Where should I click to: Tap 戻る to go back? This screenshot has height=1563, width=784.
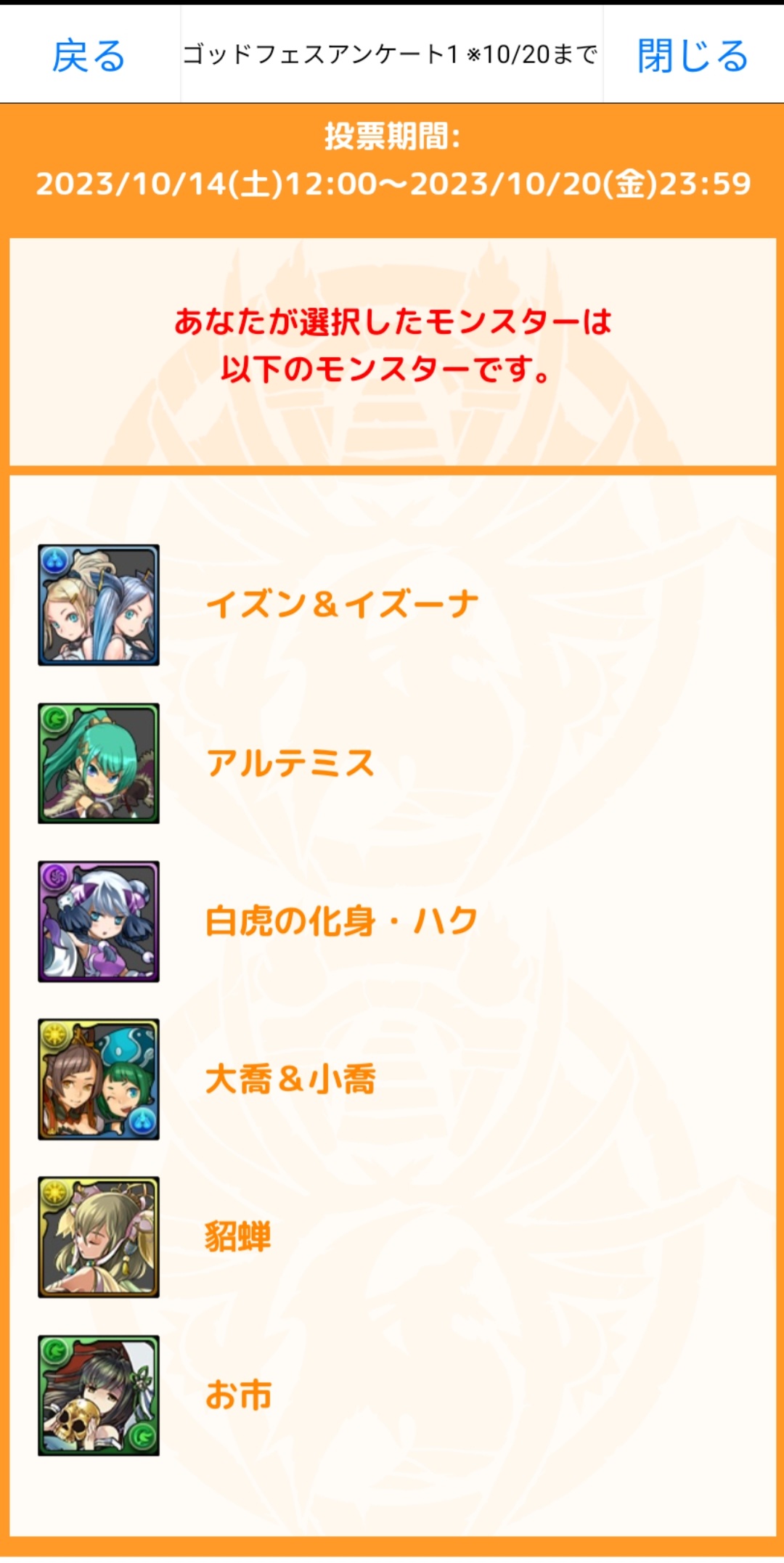(x=89, y=56)
